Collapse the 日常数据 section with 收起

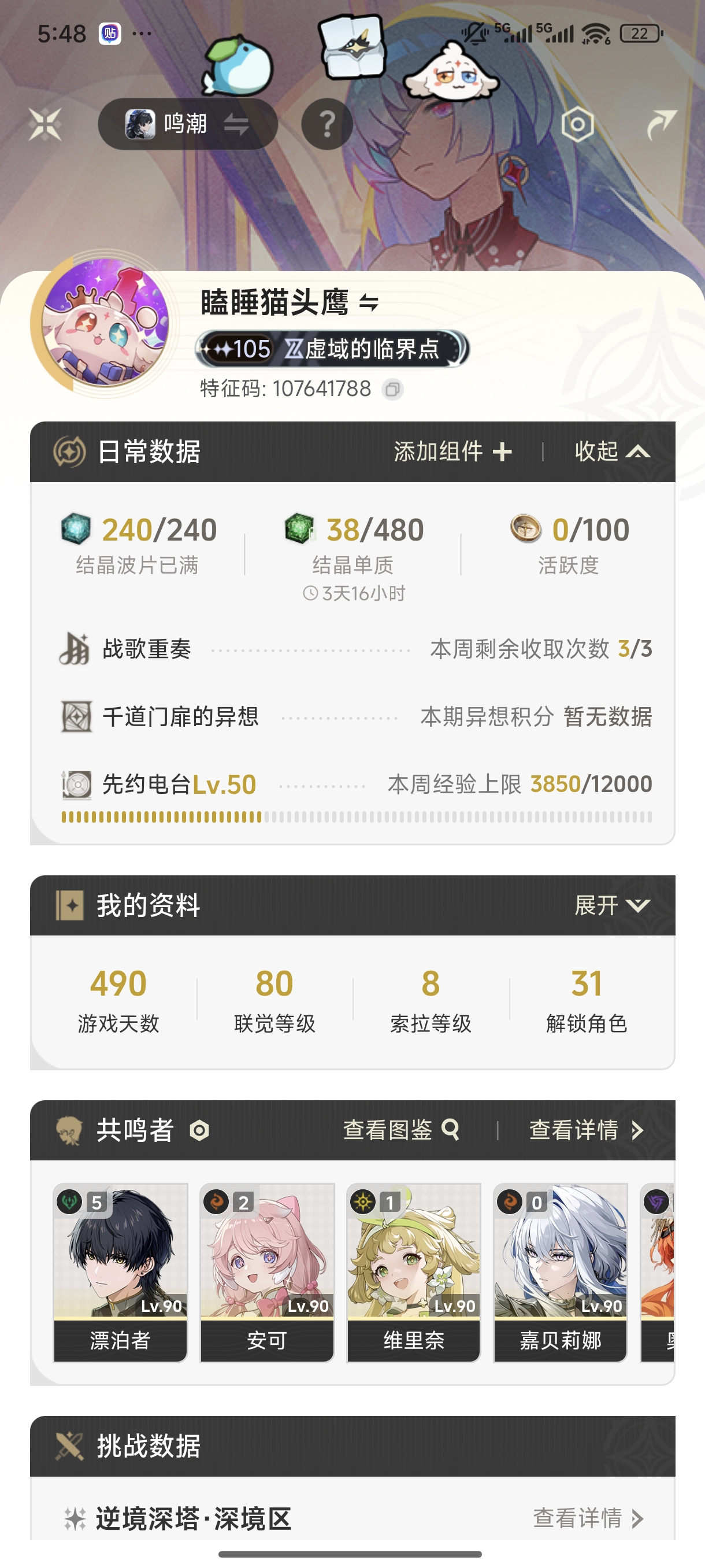612,452
